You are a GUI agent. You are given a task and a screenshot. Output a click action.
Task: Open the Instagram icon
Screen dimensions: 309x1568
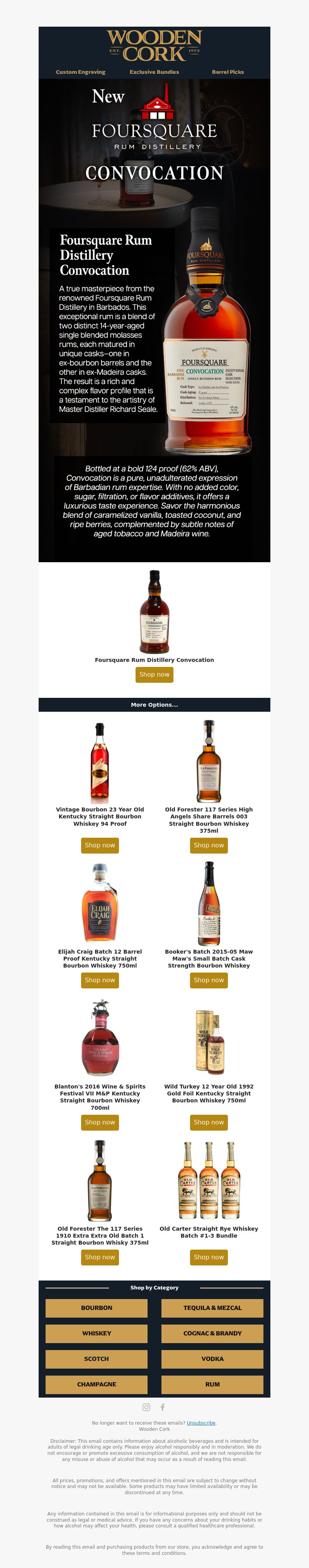point(146,1407)
